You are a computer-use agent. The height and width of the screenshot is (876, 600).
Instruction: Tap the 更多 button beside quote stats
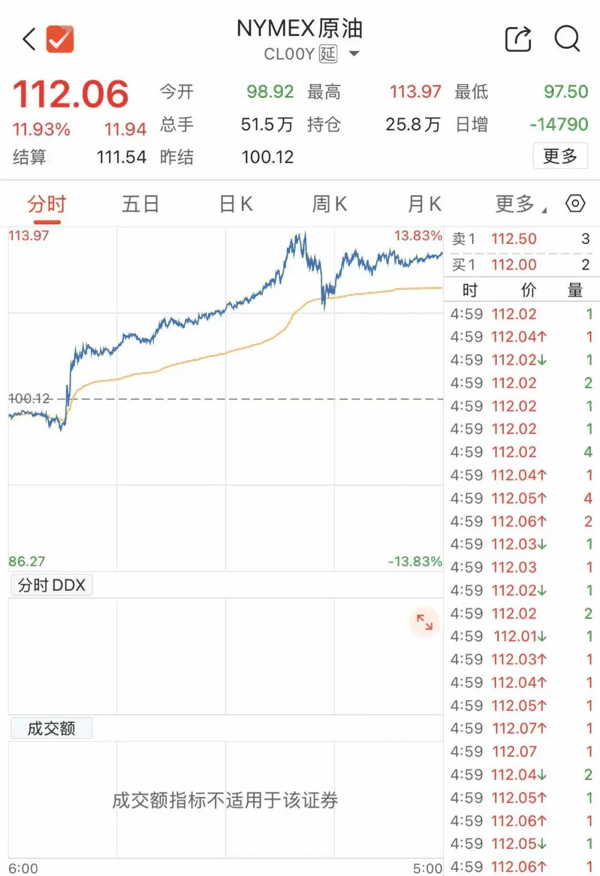[560, 156]
